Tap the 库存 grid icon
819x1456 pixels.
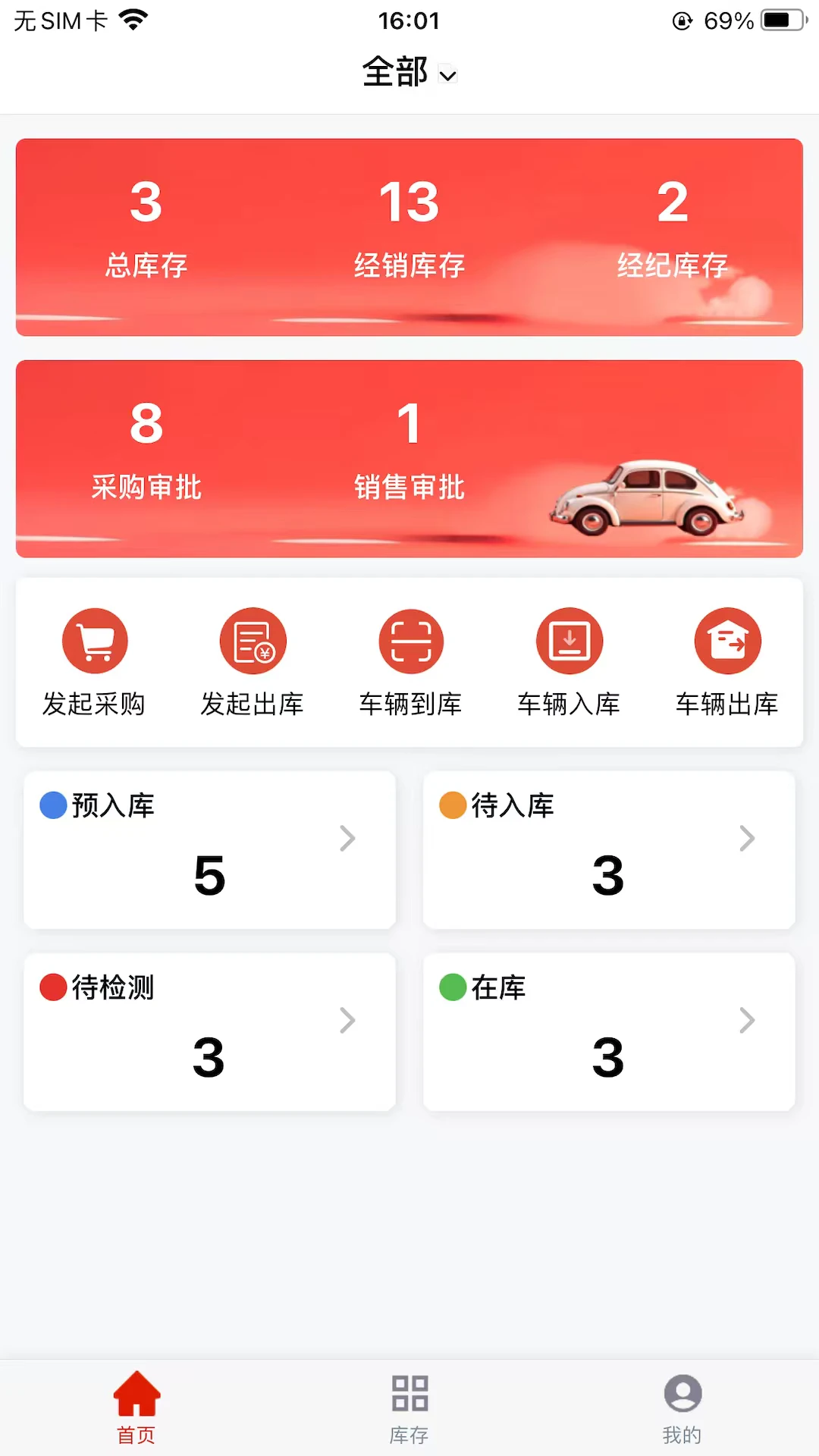tap(409, 1395)
